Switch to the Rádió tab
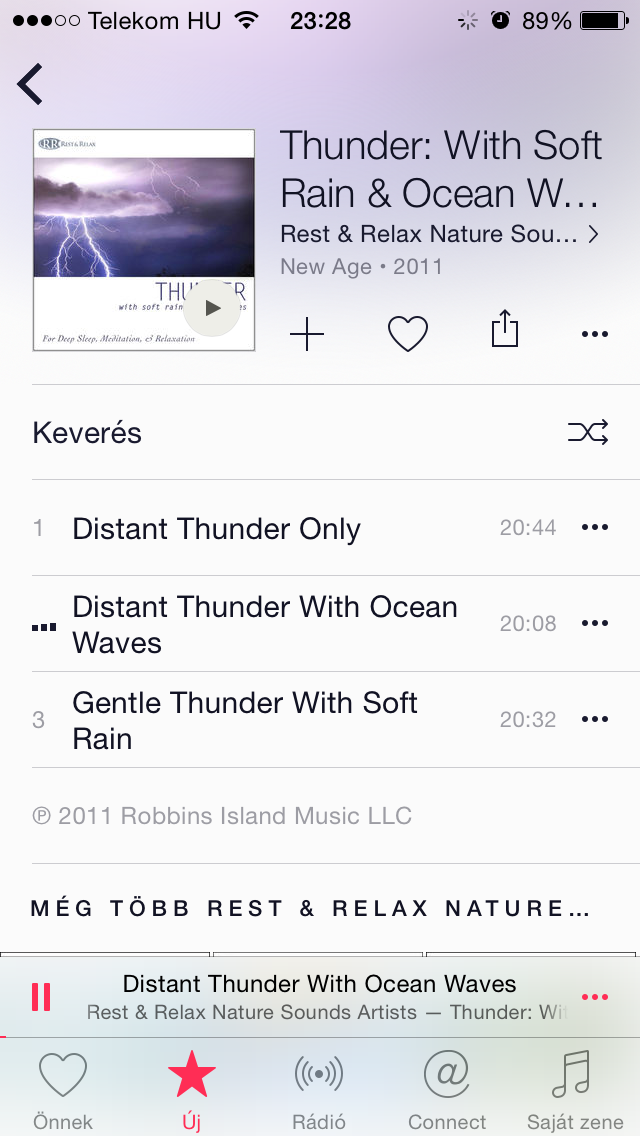640x1136 pixels. click(x=319, y=1090)
